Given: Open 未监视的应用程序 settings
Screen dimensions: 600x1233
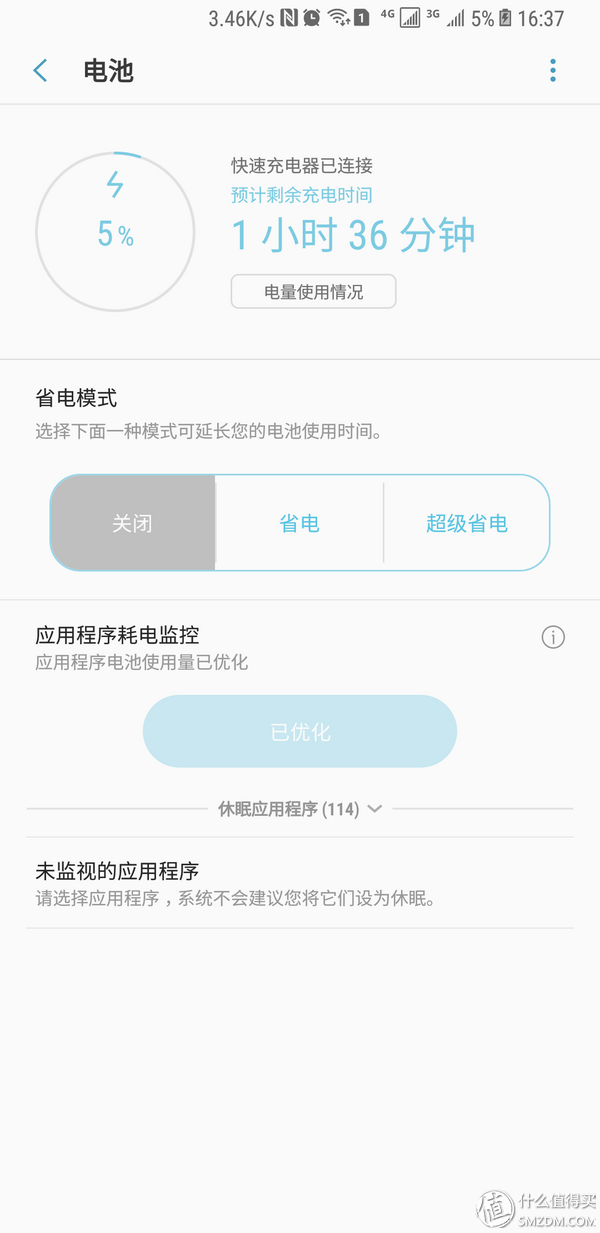Looking at the screenshot, I should point(300,883).
